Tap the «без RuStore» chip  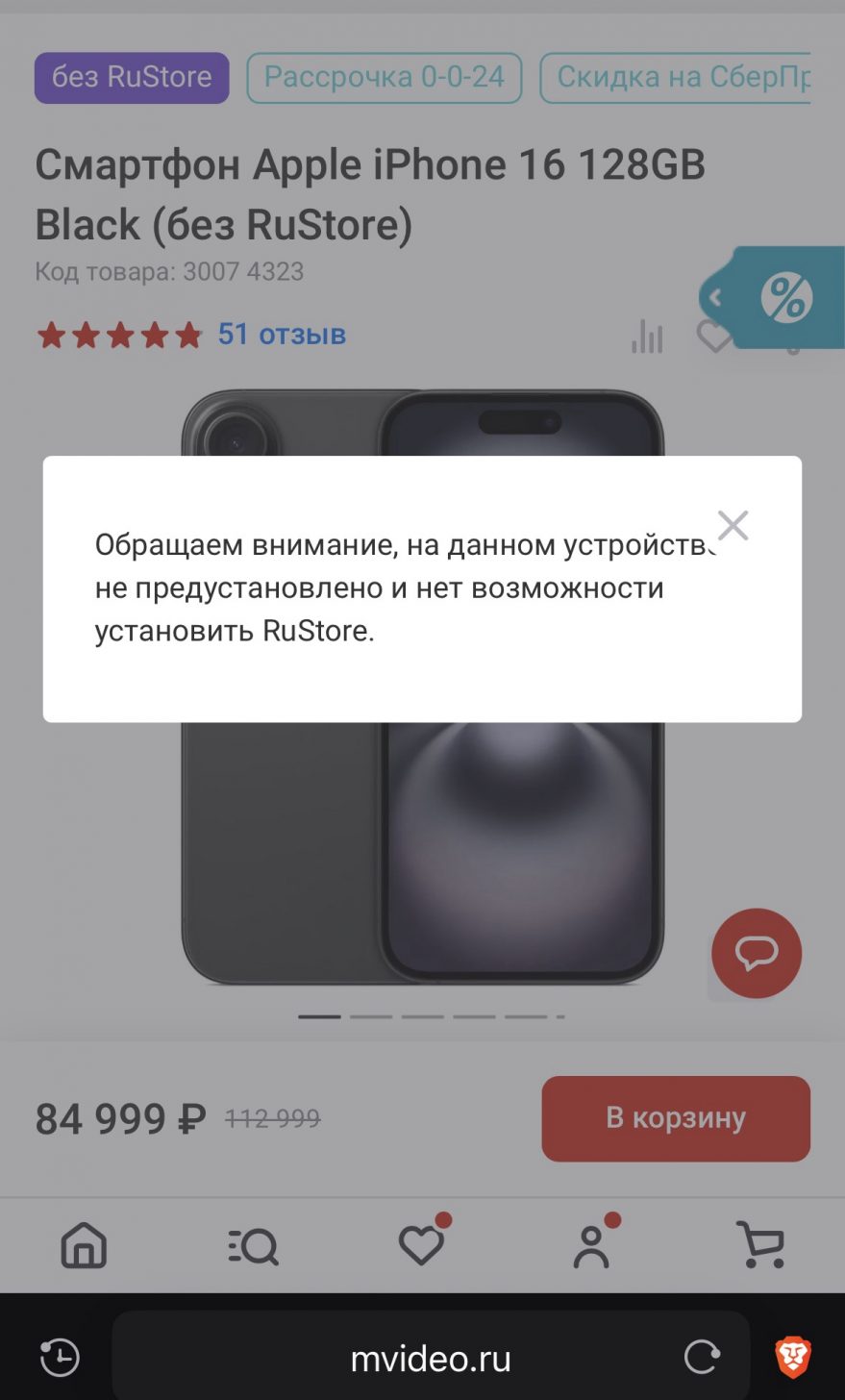(x=132, y=77)
